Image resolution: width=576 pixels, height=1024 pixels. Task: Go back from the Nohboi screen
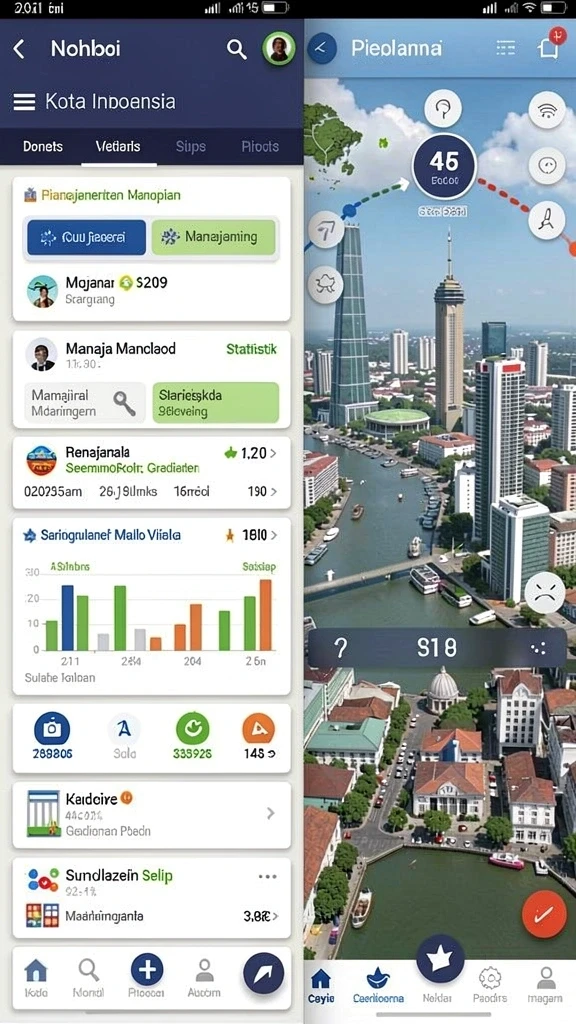point(19,49)
